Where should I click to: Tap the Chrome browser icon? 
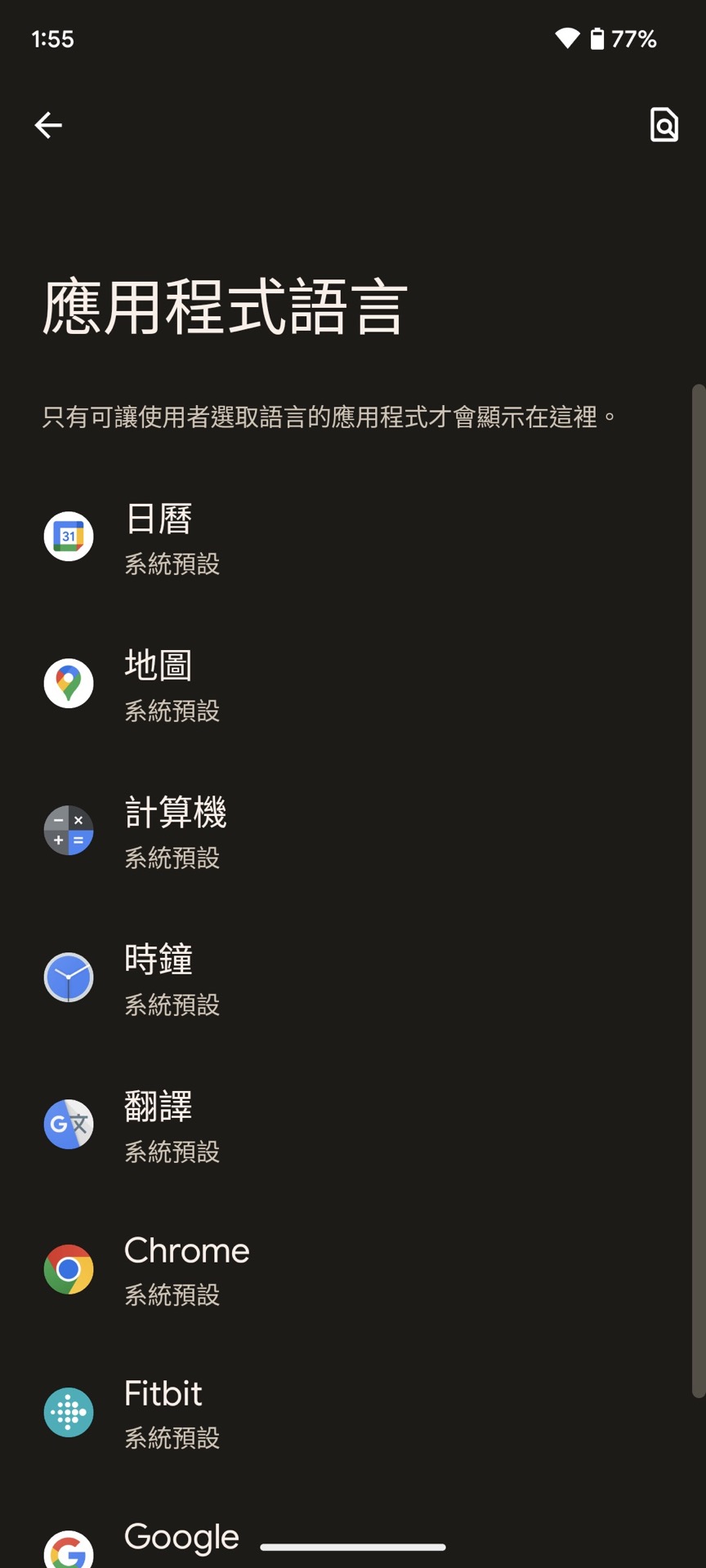coord(68,1268)
